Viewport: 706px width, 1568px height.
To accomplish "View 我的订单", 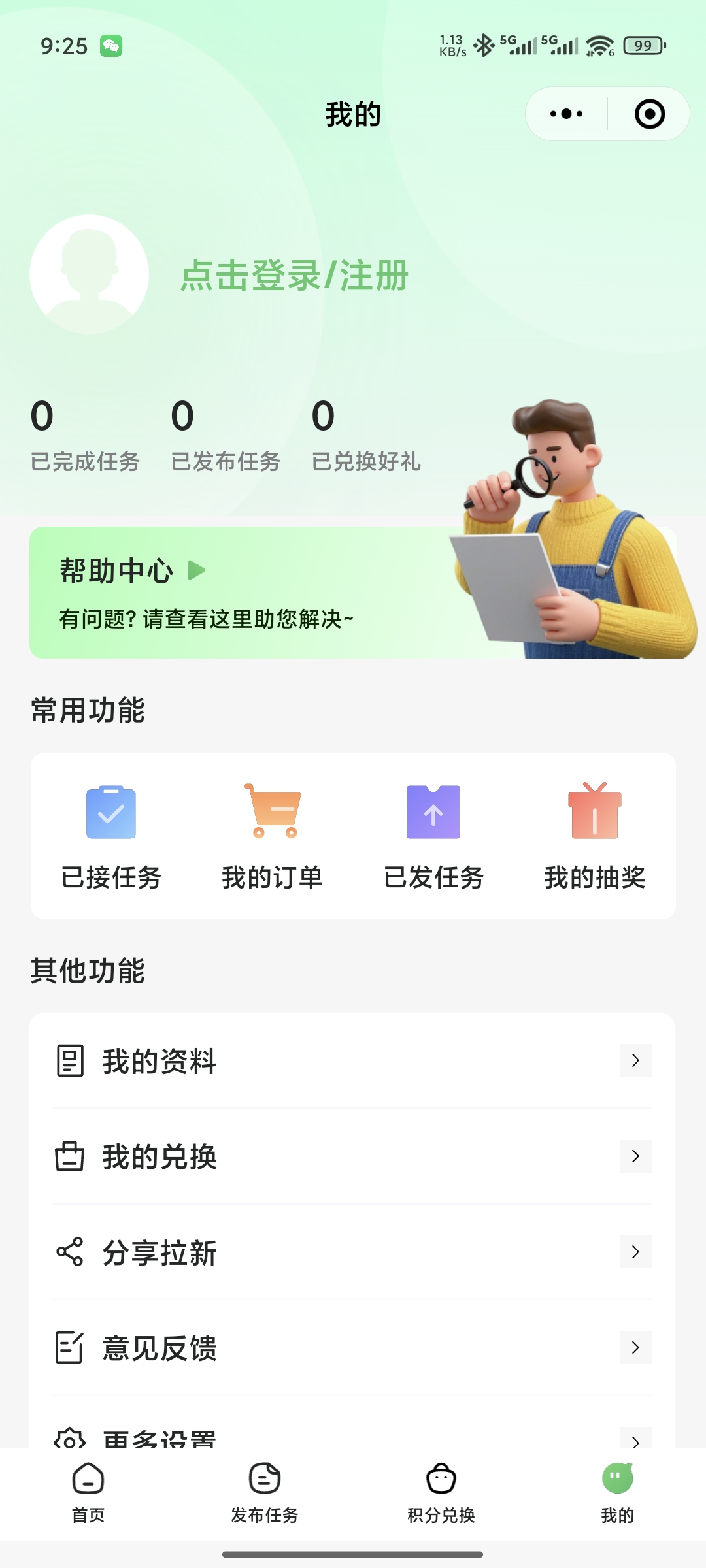I will pos(272,836).
